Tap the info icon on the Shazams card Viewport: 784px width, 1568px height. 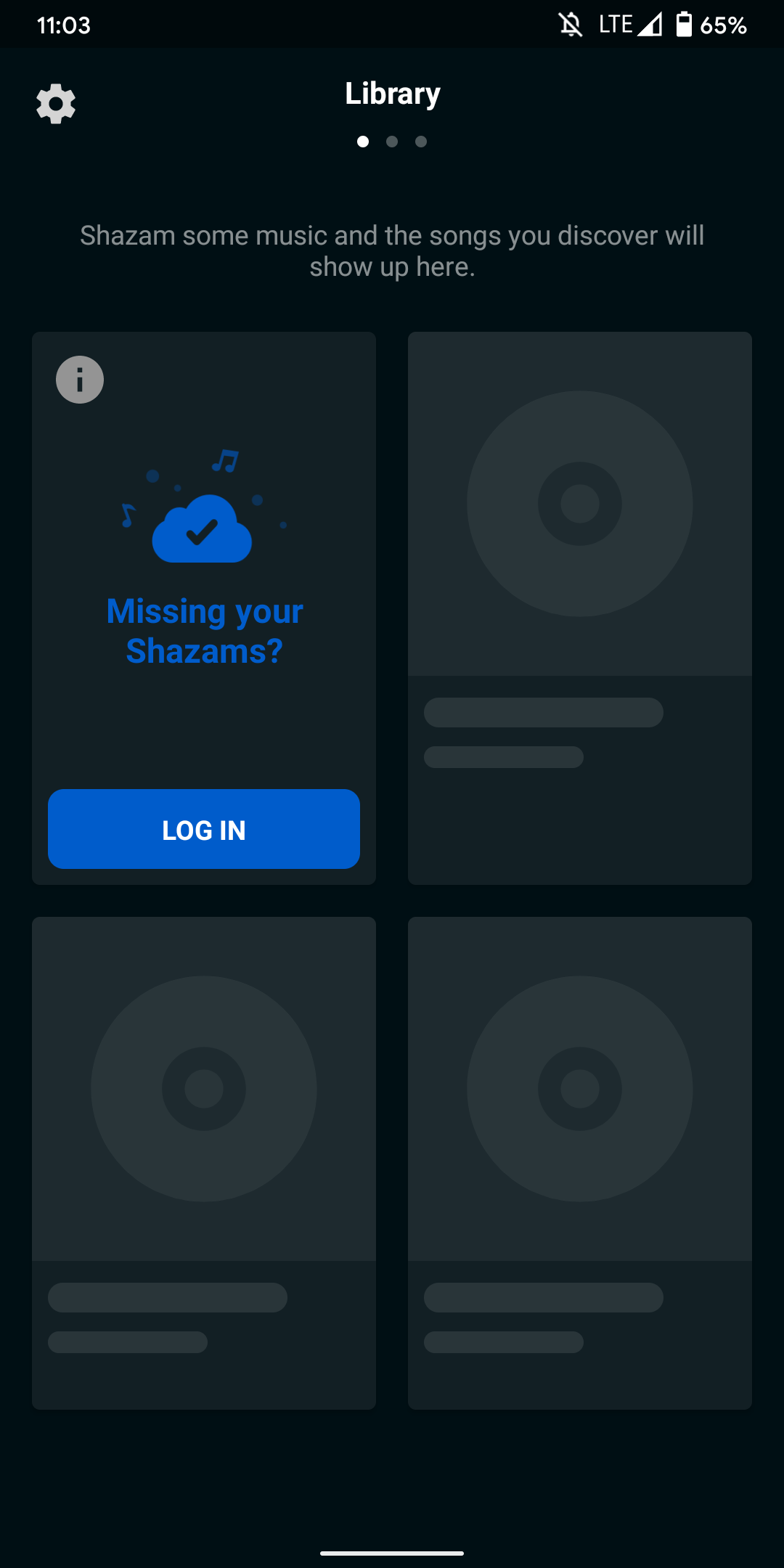[79, 380]
